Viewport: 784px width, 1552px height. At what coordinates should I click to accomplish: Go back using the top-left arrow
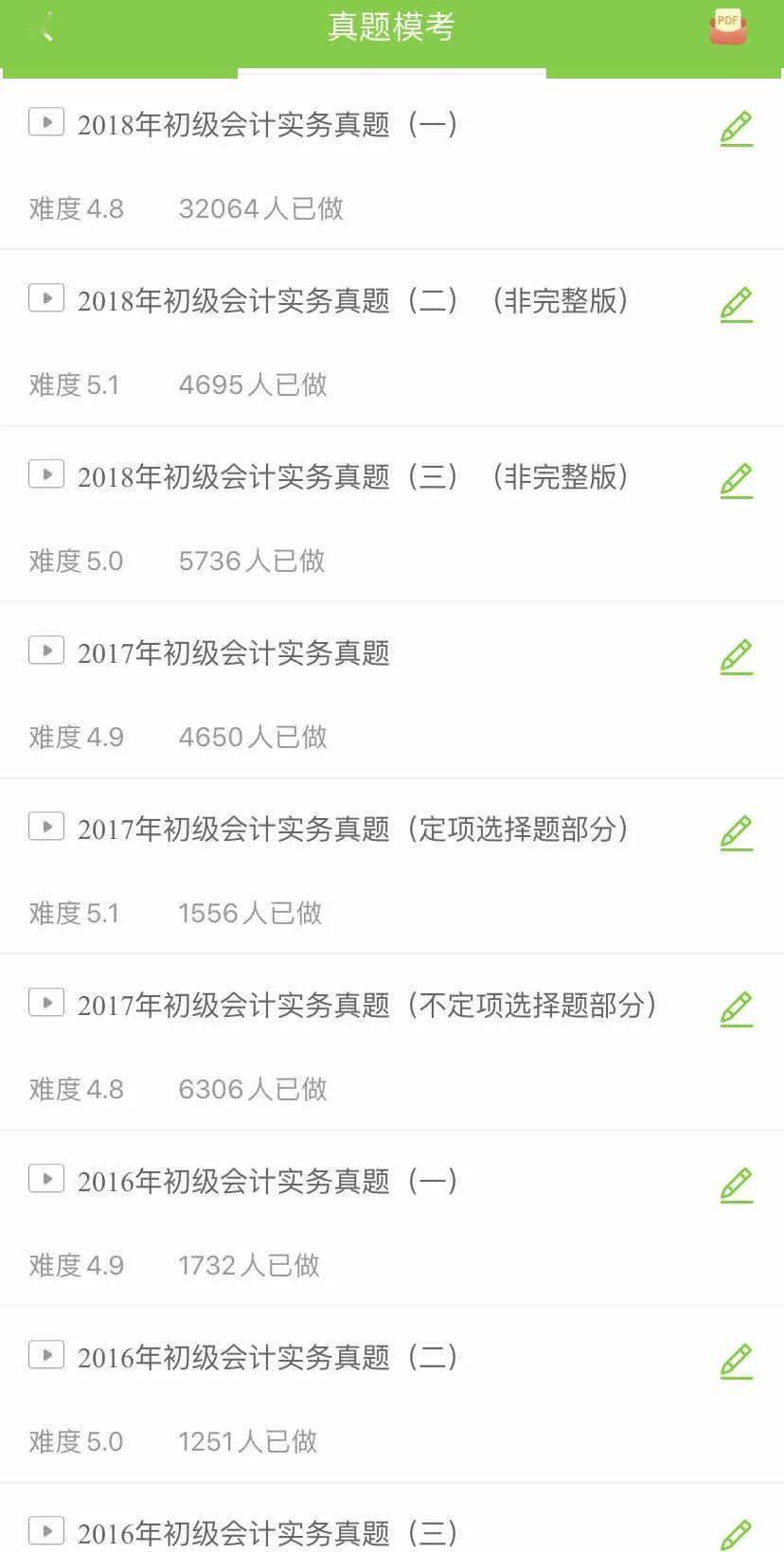[45, 27]
